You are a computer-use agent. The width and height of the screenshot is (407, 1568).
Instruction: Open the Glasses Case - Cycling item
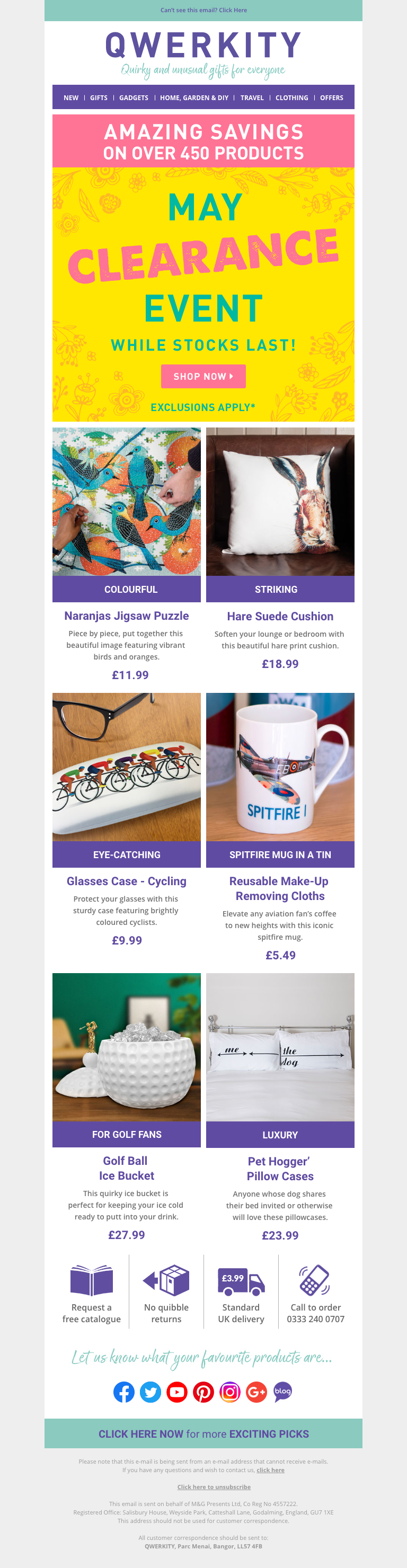click(126, 881)
